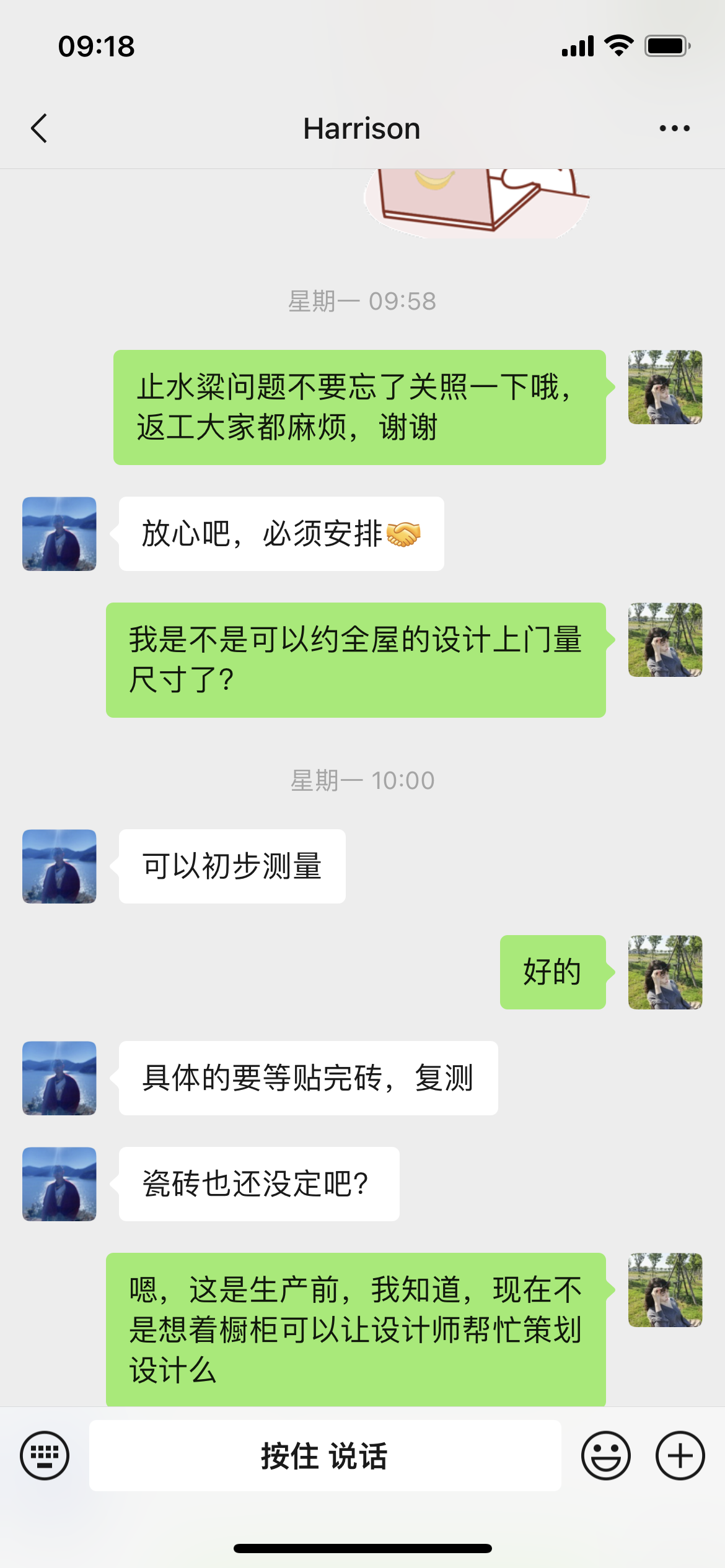This screenshot has width=725, height=1568.
Task: Open the chat info overflow menu
Action: (674, 128)
